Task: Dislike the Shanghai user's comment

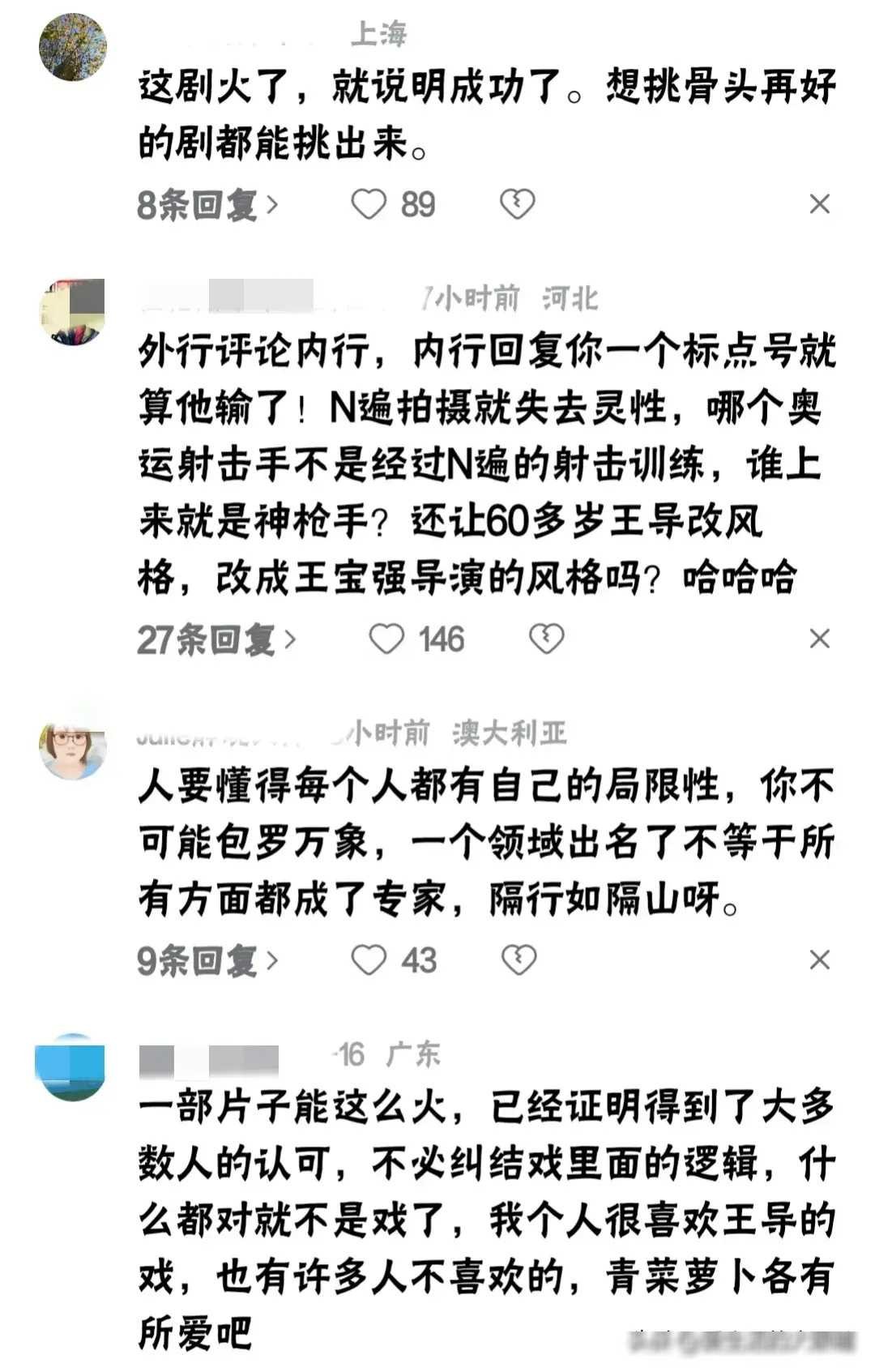Action: click(x=517, y=204)
